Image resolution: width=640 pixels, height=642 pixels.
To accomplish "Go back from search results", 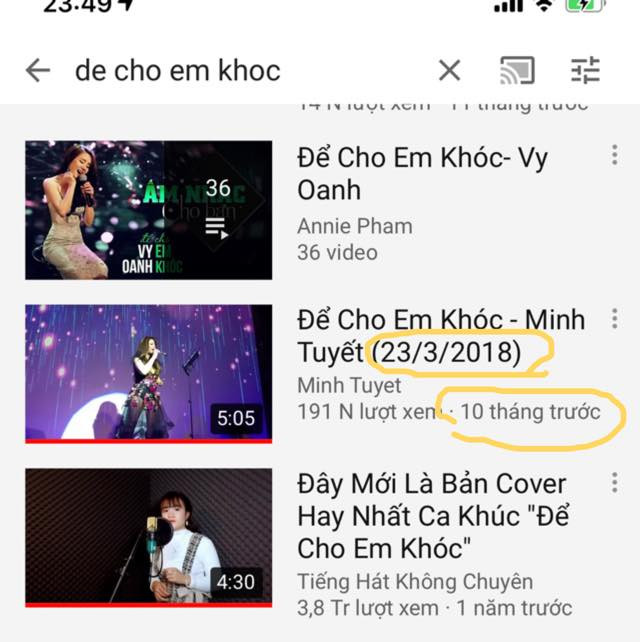I will [x=38, y=70].
